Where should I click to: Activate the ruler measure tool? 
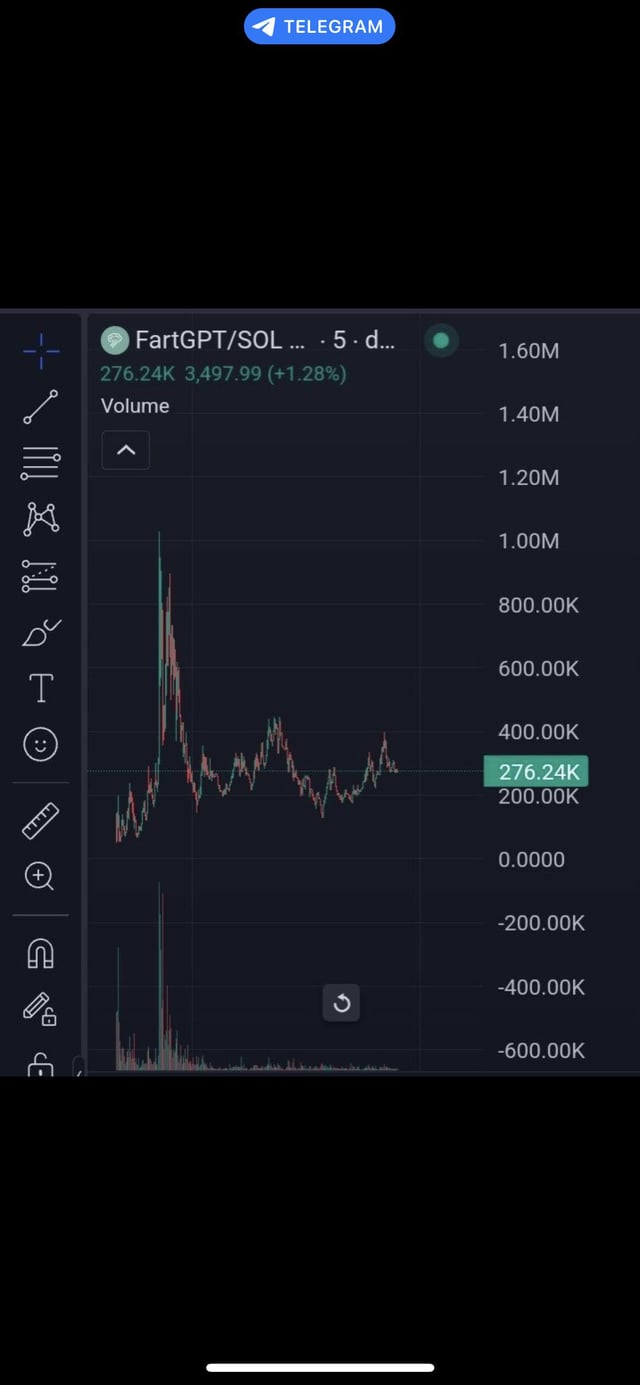coord(41,821)
